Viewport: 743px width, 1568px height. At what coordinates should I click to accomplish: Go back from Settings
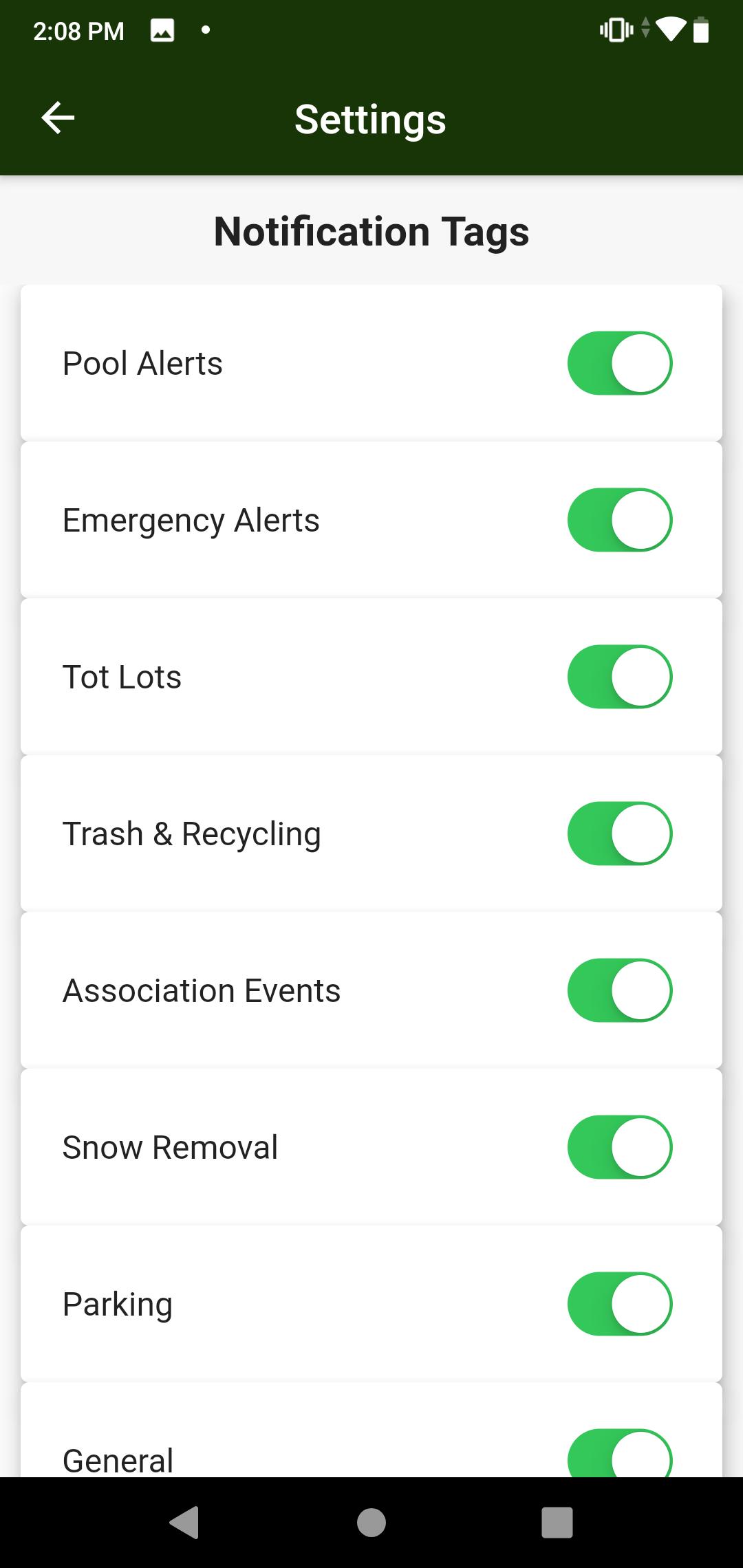[58, 118]
